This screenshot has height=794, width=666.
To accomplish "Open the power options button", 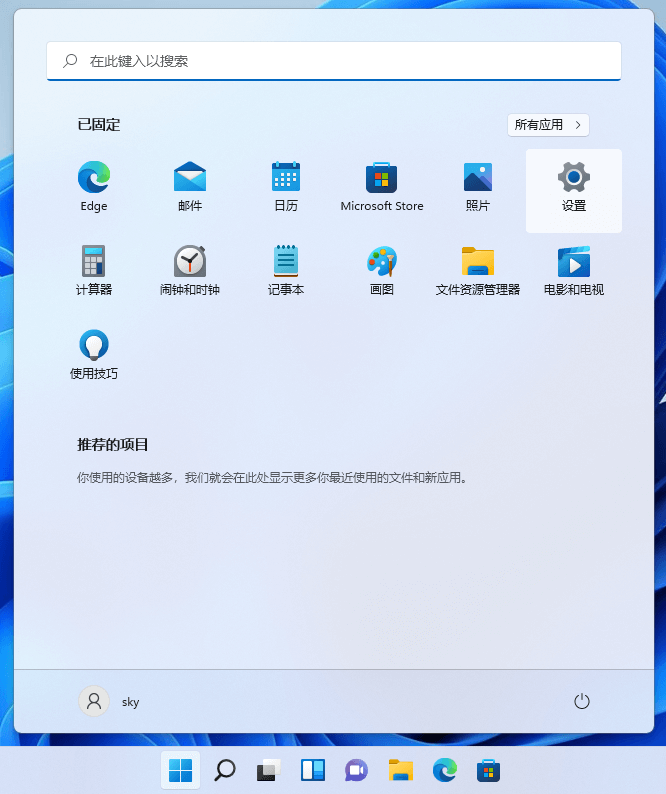I will pos(582,702).
